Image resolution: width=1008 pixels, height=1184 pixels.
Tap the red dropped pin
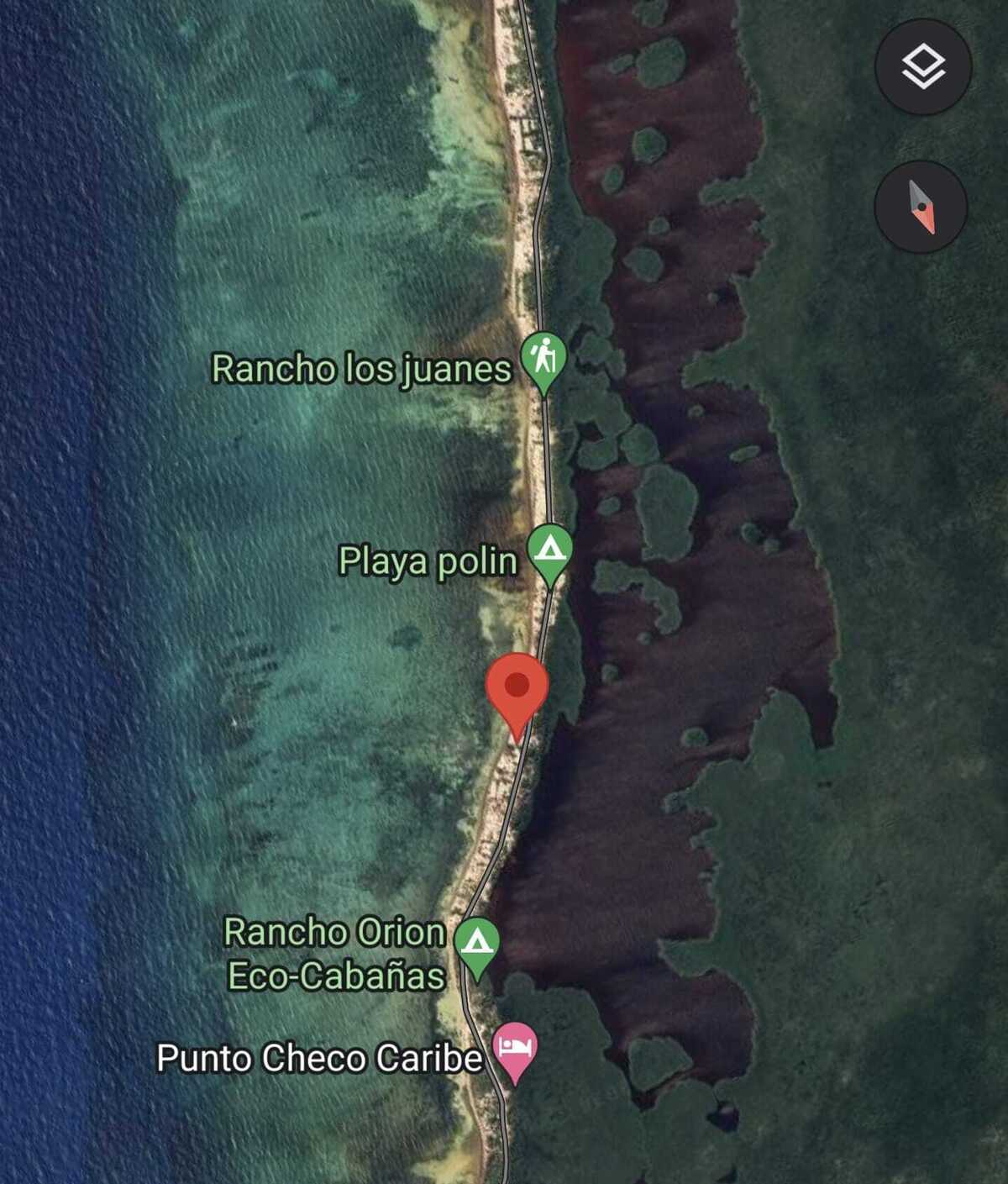pos(517,689)
